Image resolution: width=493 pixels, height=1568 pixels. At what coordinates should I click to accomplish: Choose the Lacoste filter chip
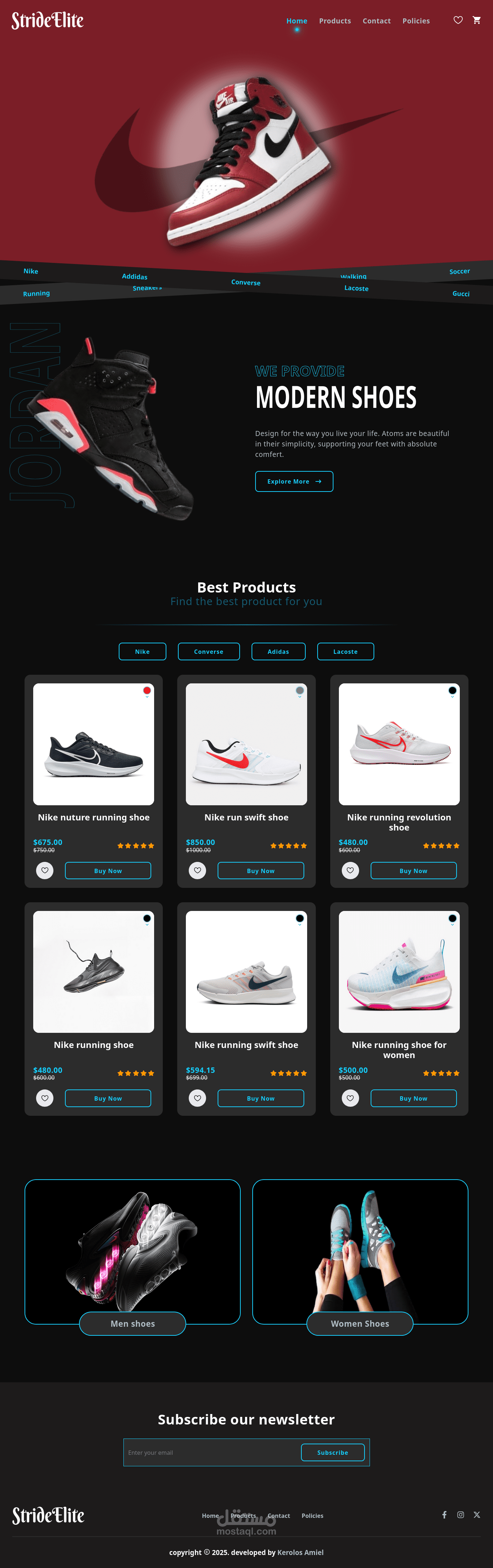[345, 651]
